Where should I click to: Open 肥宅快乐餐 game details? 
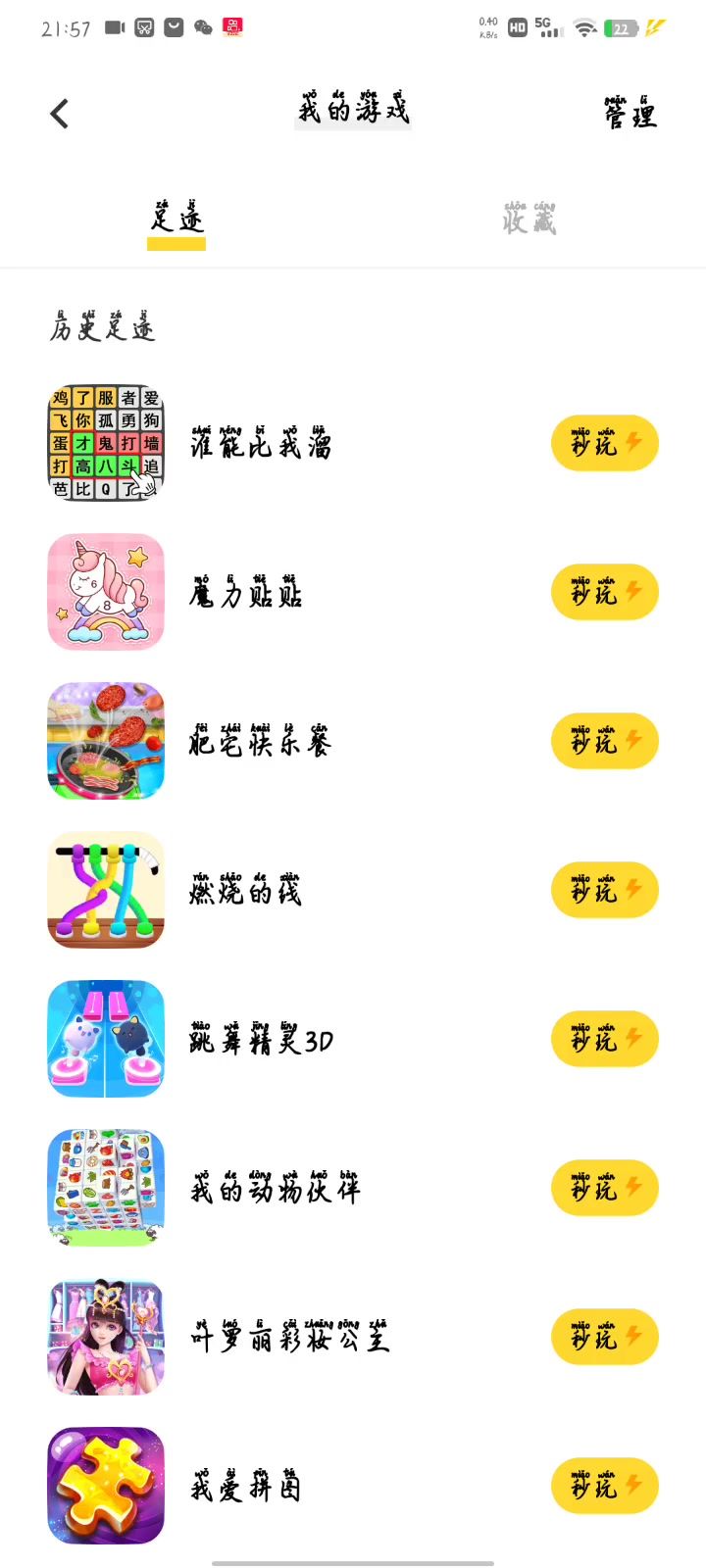tap(261, 743)
